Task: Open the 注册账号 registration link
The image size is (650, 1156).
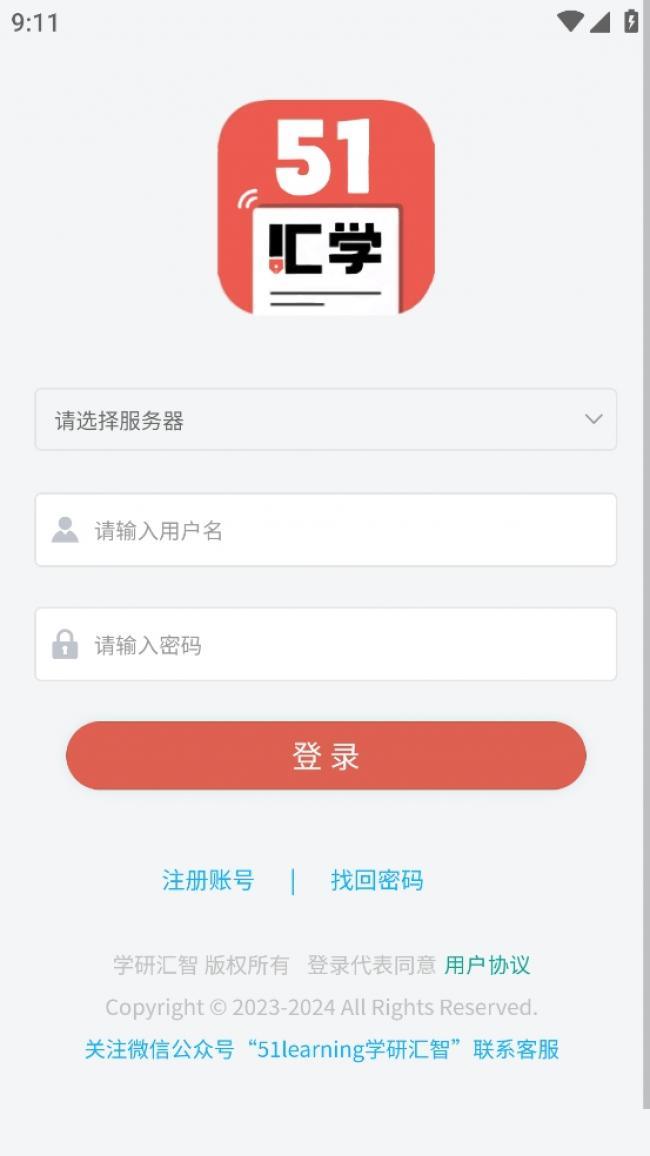Action: pyautogui.click(x=208, y=880)
